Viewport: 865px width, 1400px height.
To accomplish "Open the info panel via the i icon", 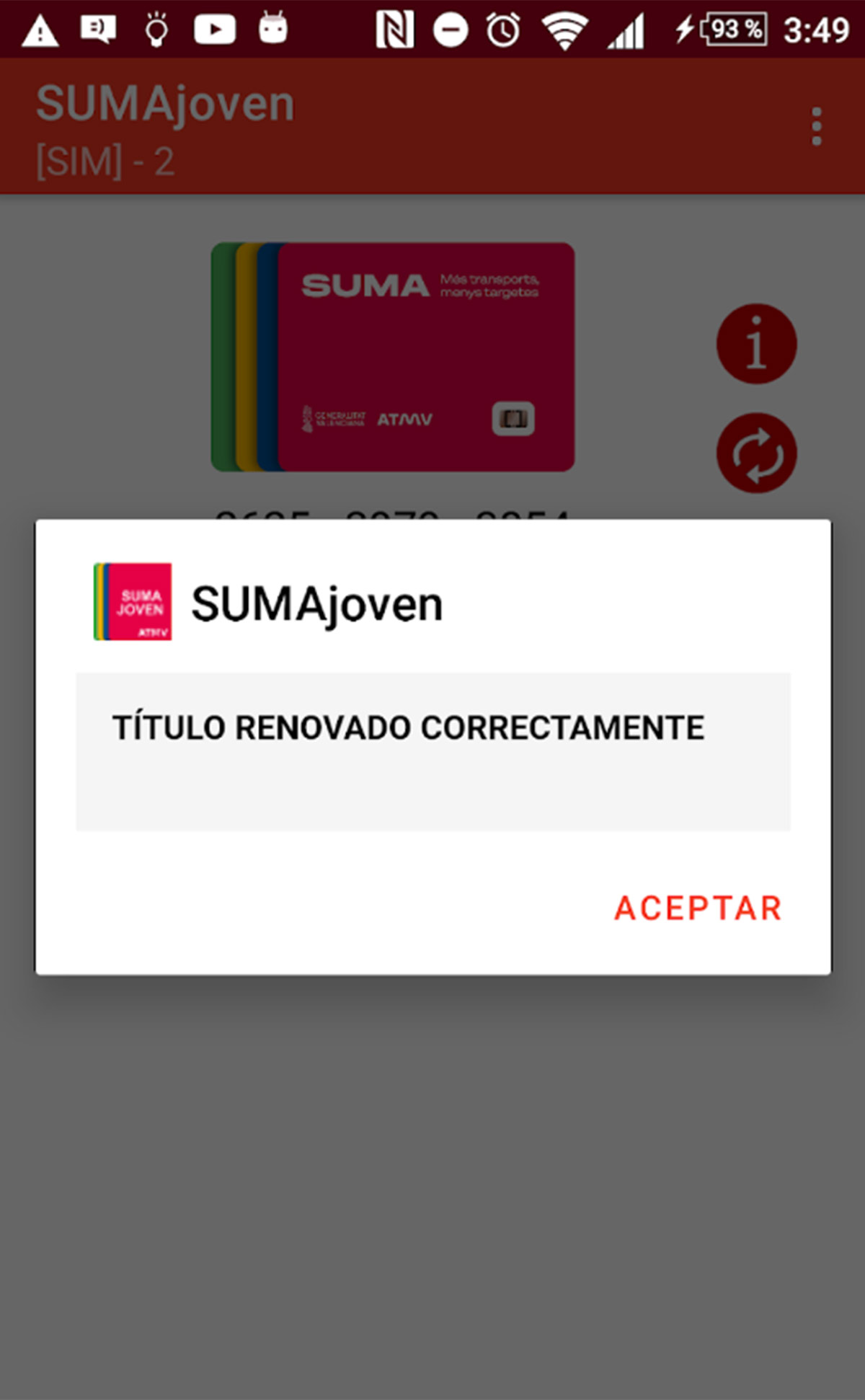I will coord(755,342).
